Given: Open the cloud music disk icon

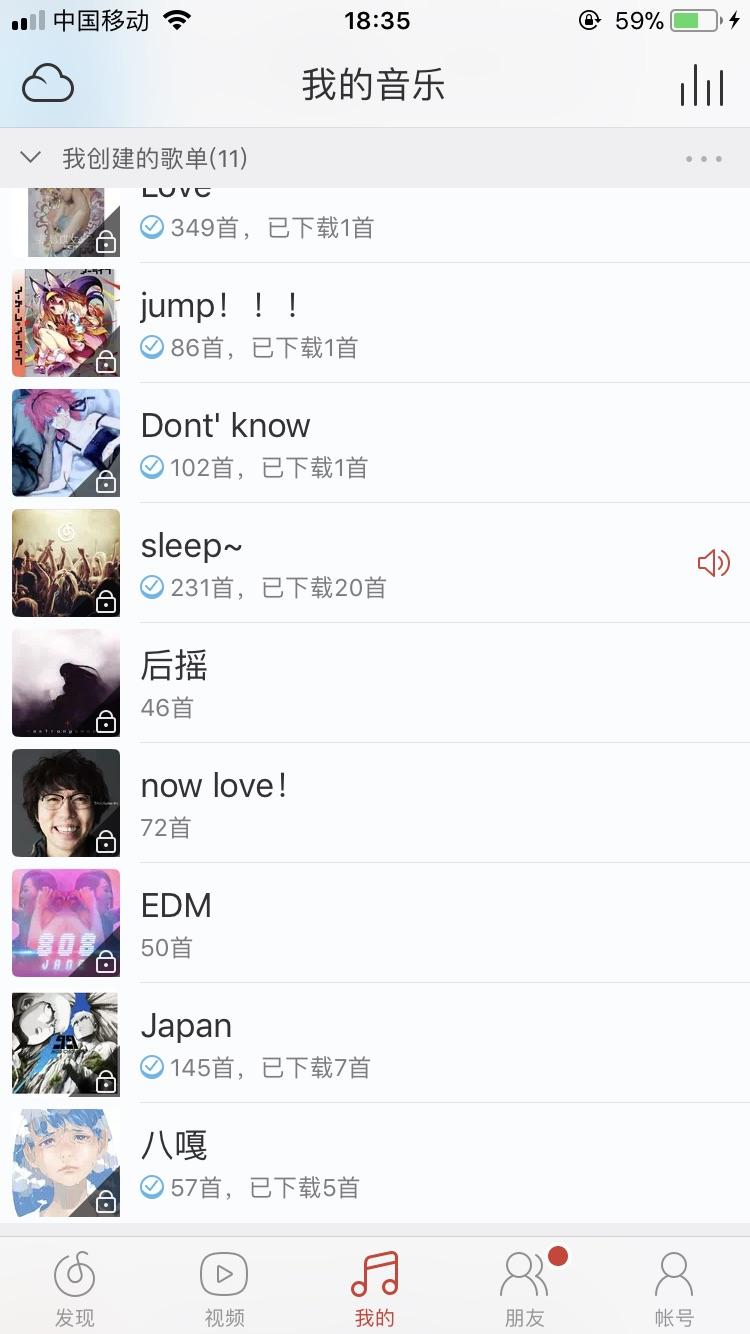Looking at the screenshot, I should [48, 84].
